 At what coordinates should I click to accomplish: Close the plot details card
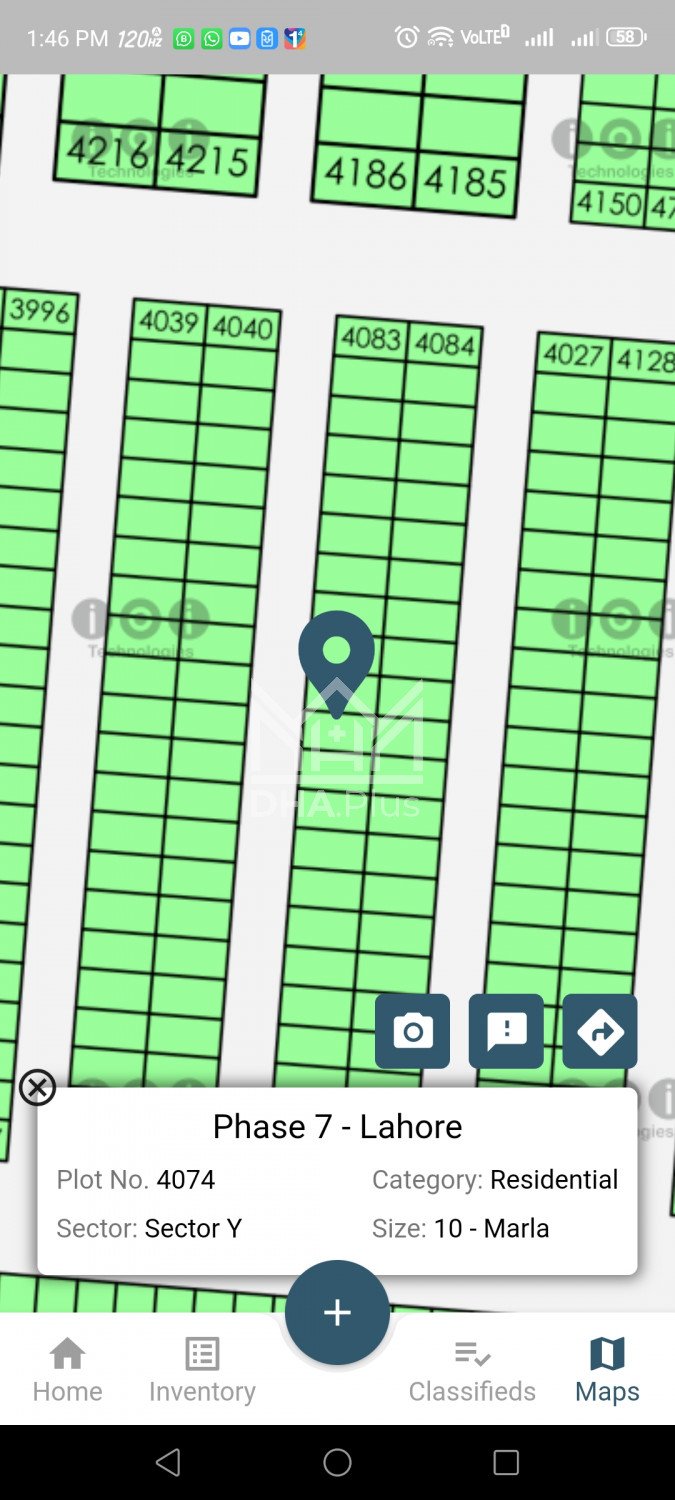tap(37, 1087)
